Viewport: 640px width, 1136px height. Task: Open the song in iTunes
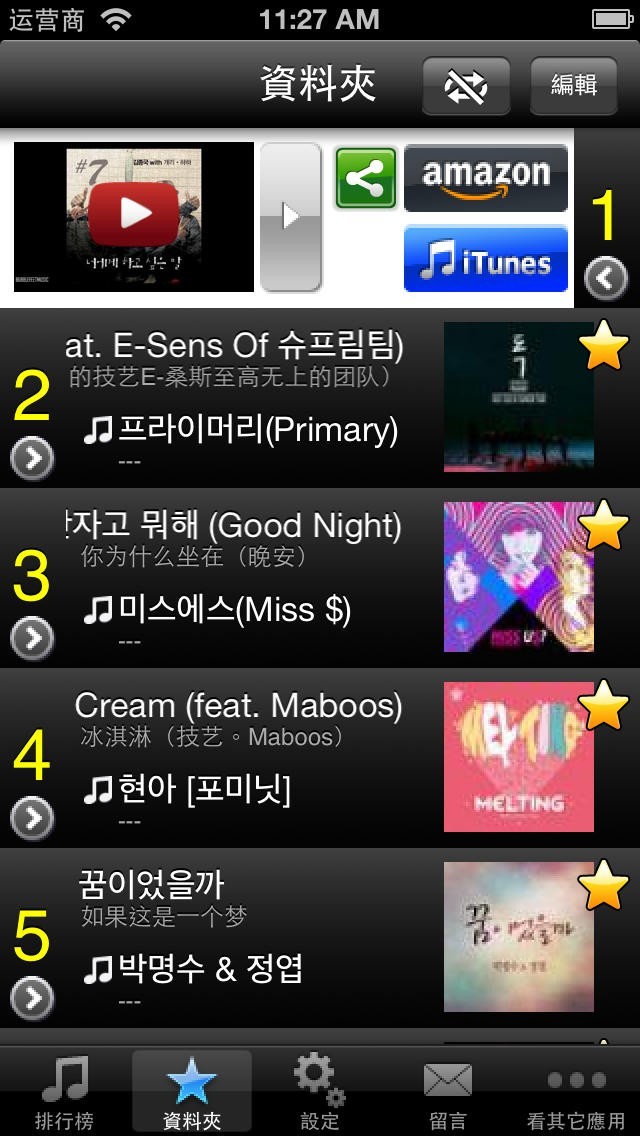click(x=486, y=260)
